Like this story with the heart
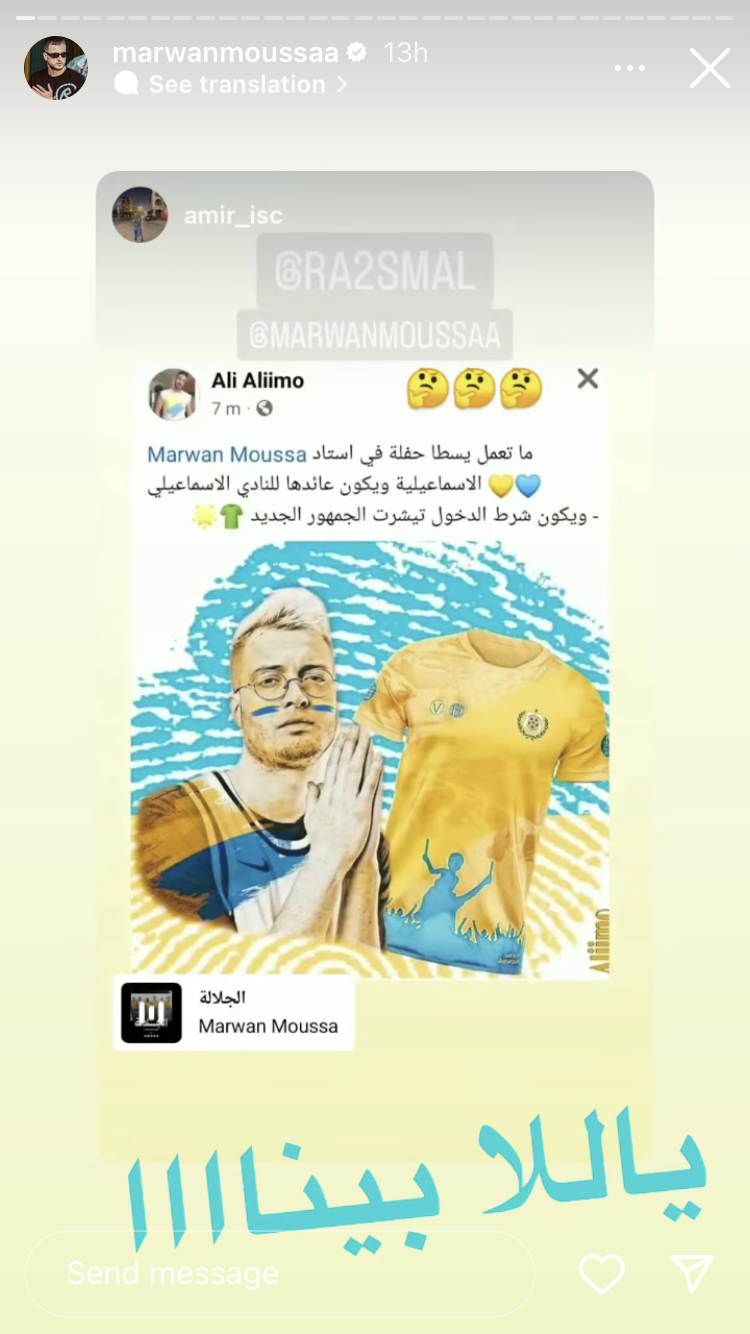 pos(602,1273)
